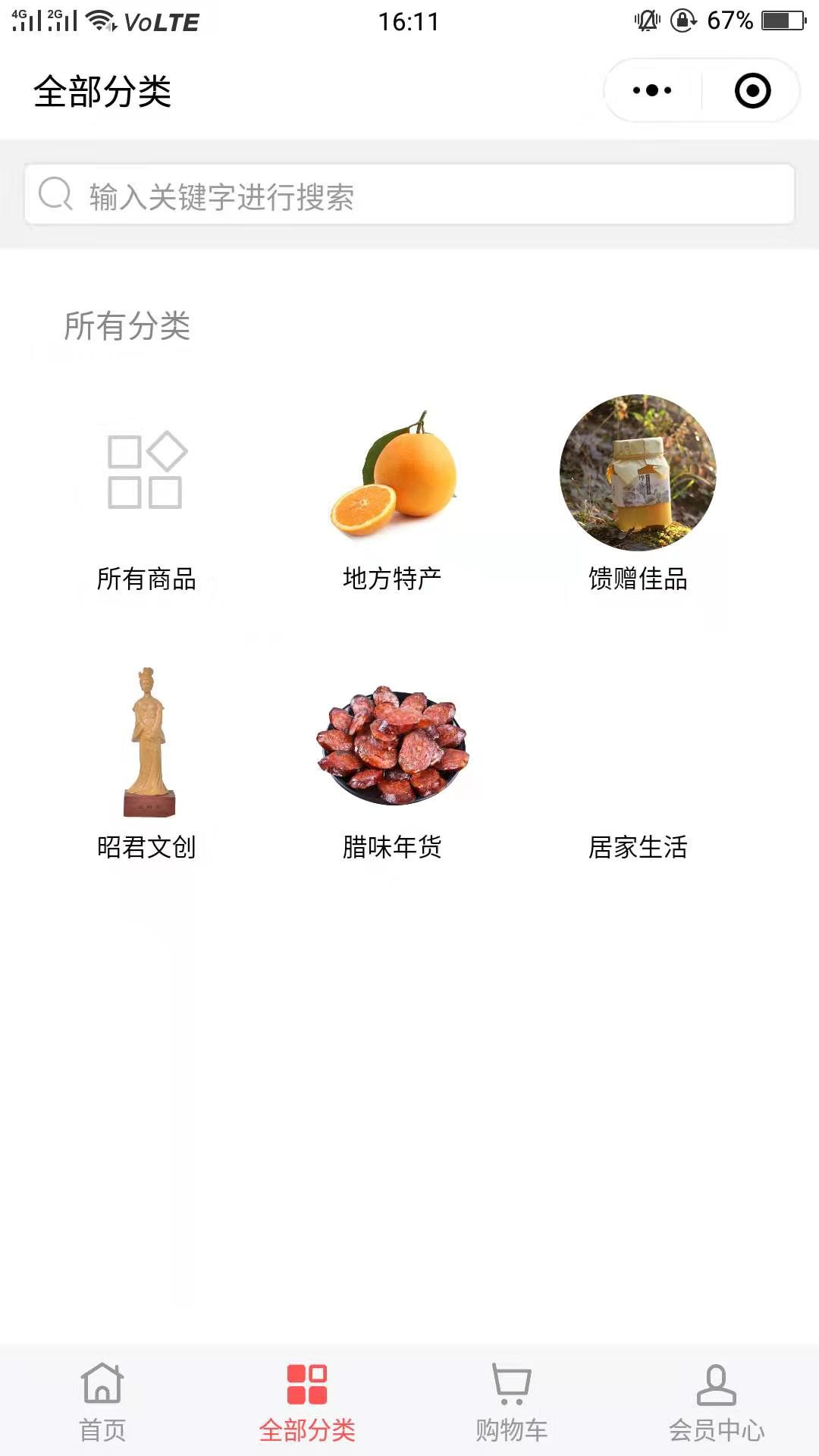Viewport: 819px width, 1456px height.
Task: Open the 地方特产 category
Action: [x=392, y=493]
